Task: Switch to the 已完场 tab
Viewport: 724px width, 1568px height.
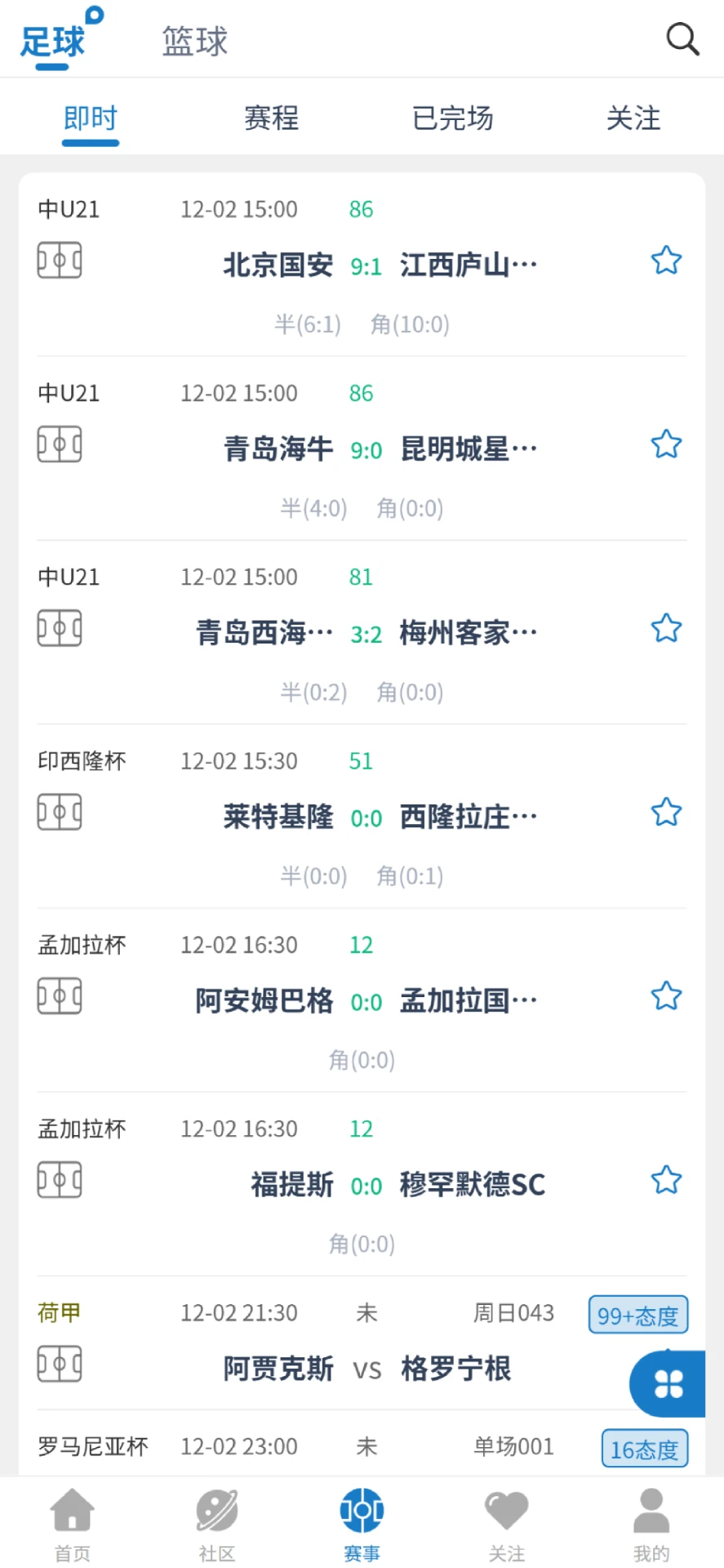Action: pyautogui.click(x=452, y=118)
